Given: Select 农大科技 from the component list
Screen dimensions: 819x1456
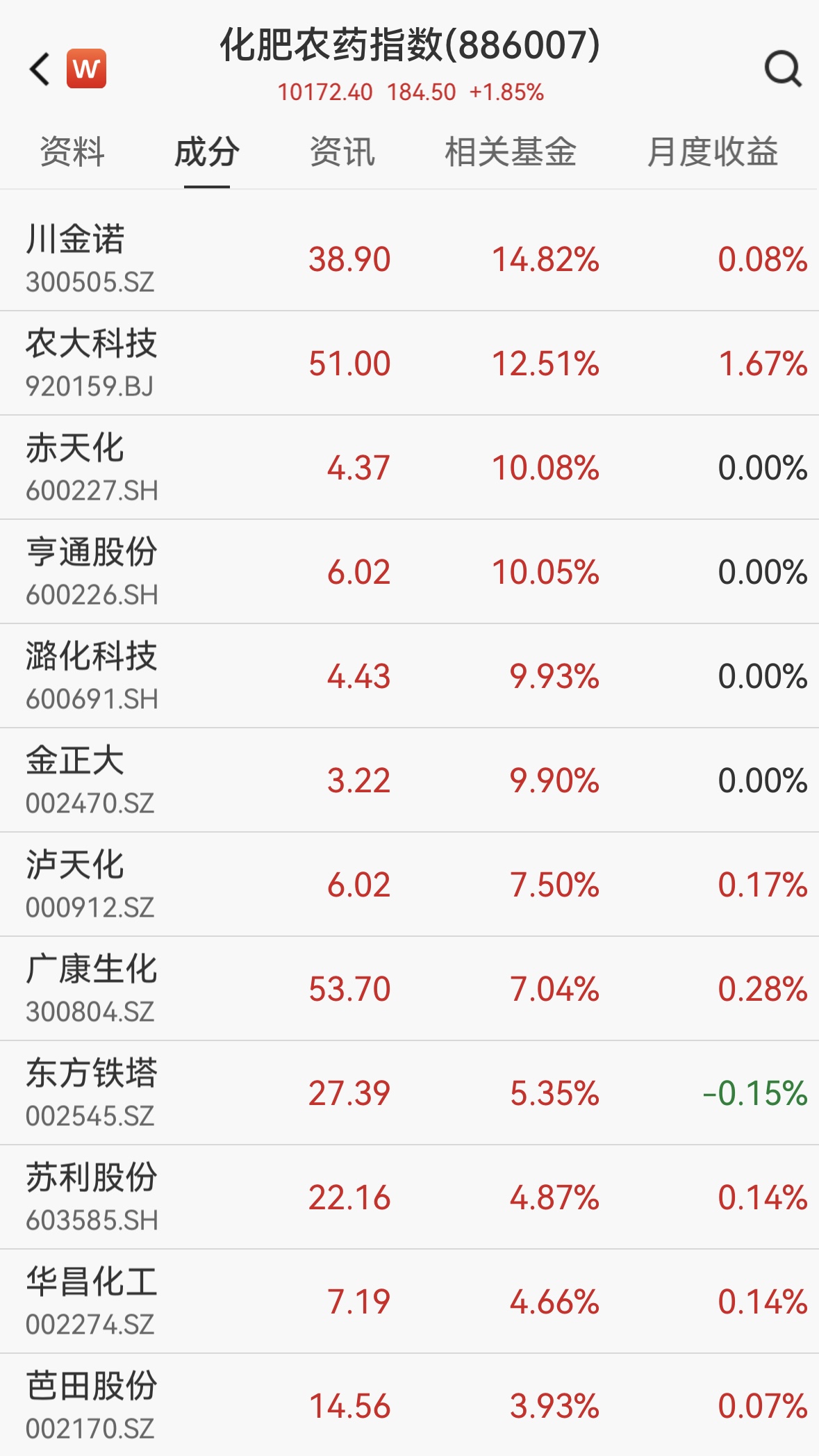Looking at the screenshot, I should coord(410,361).
